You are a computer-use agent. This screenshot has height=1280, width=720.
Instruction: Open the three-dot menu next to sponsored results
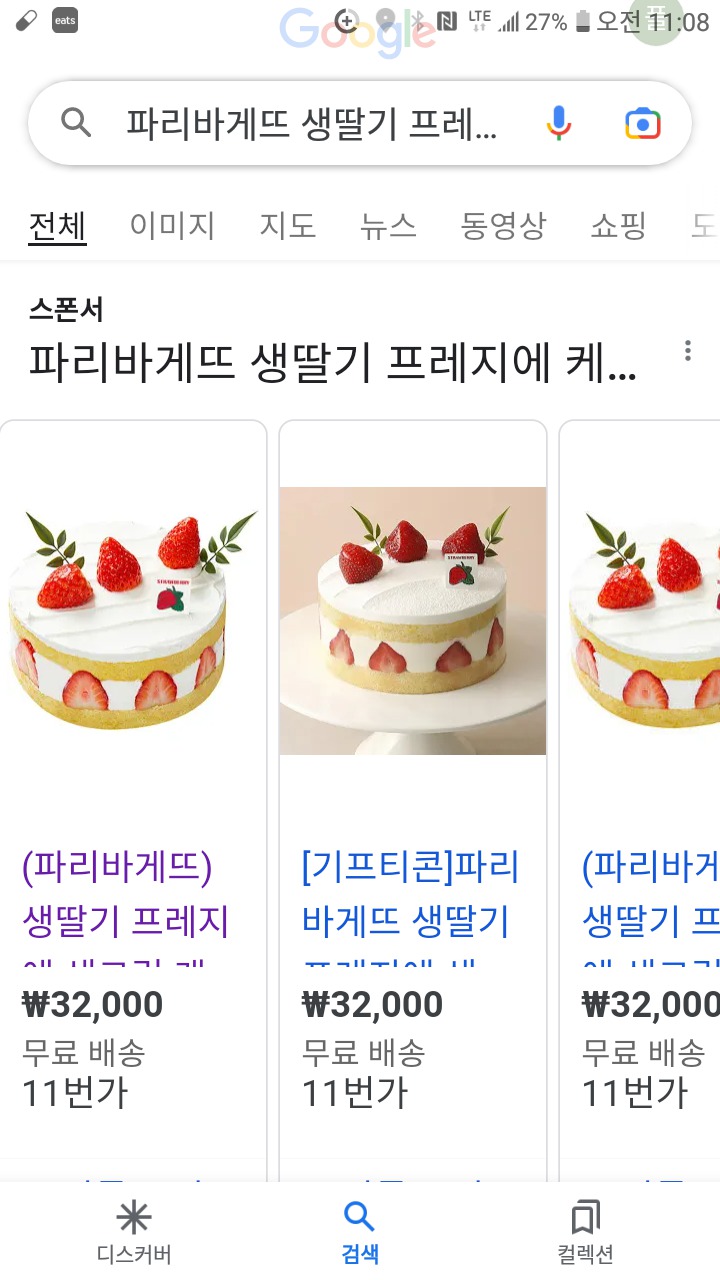[x=688, y=351]
